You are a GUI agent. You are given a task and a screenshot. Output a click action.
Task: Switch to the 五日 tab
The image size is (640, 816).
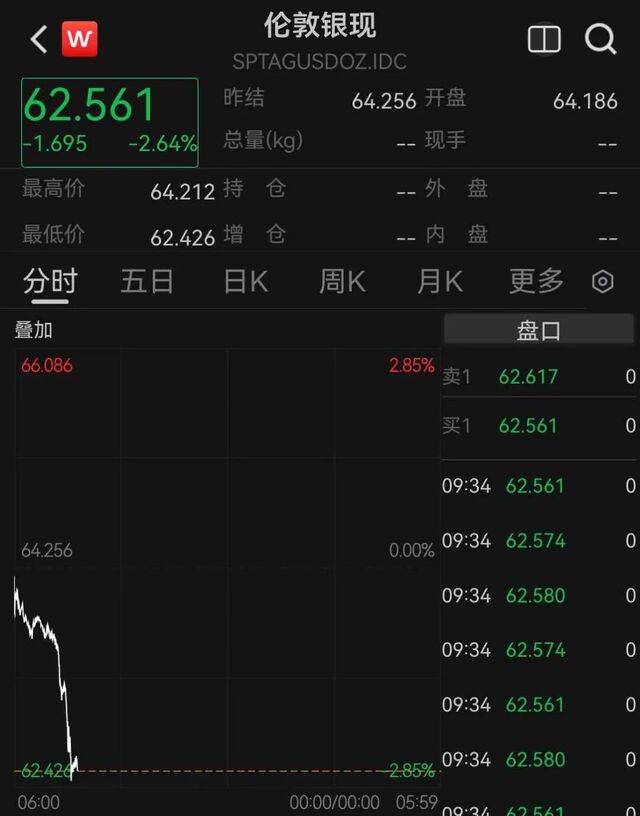tap(147, 282)
